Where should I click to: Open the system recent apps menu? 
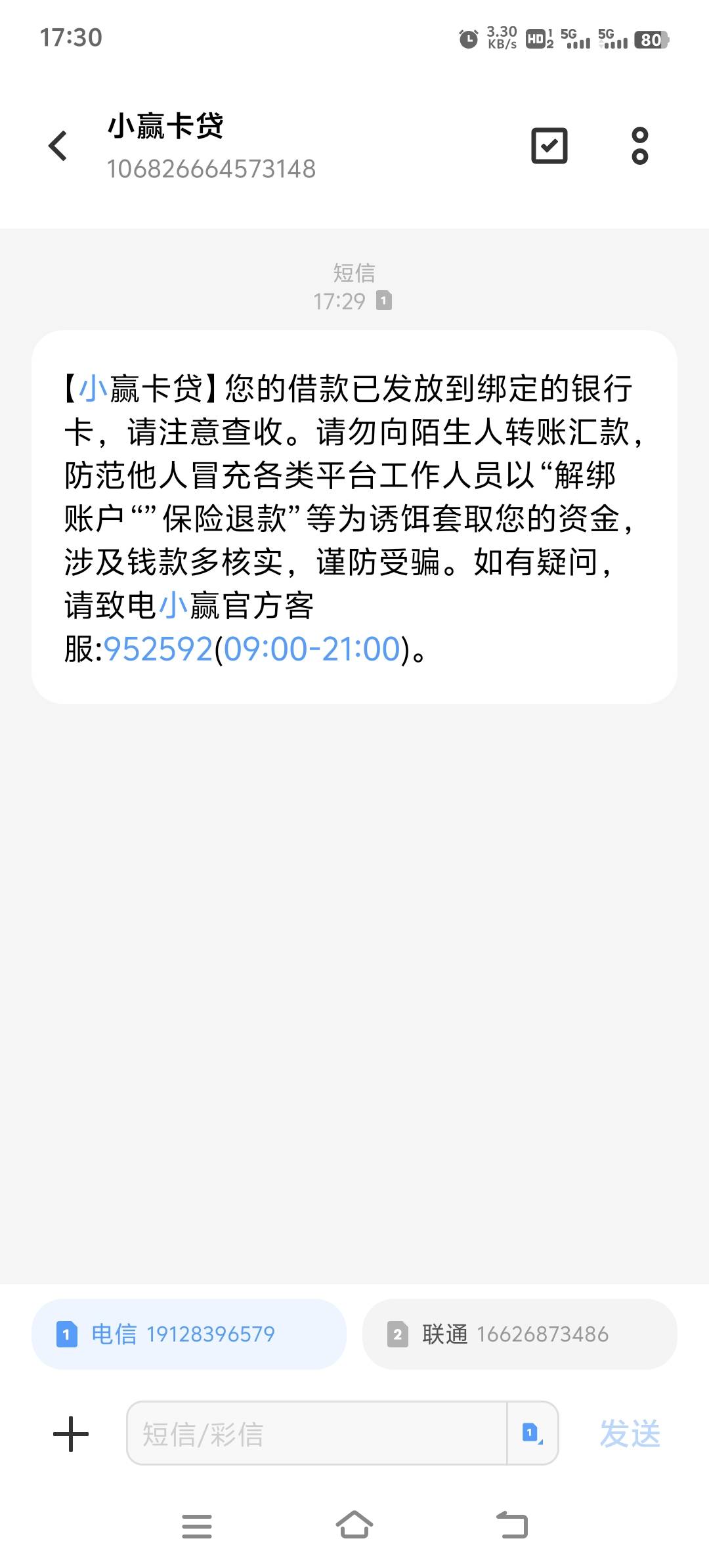pos(197,1526)
